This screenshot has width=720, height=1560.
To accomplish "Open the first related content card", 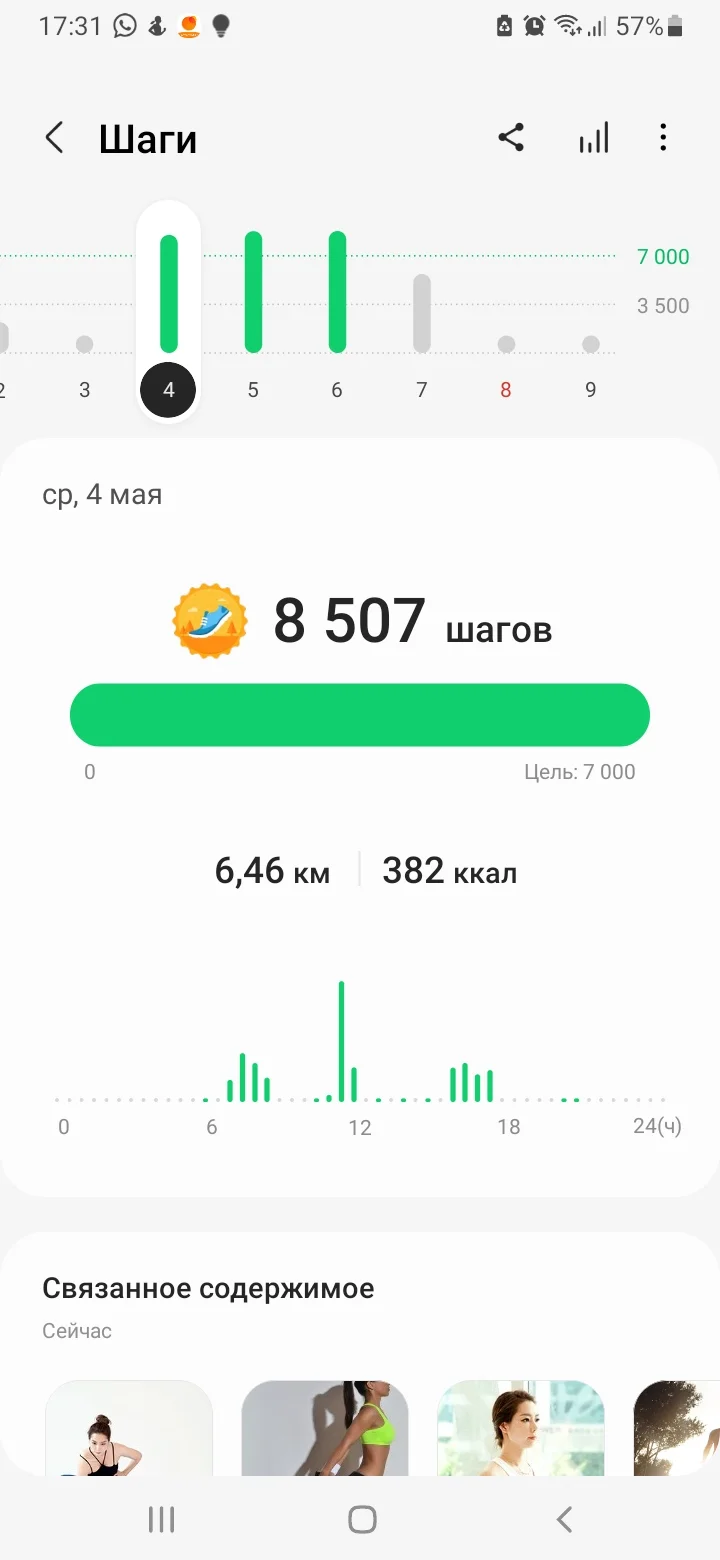I will click(129, 1428).
